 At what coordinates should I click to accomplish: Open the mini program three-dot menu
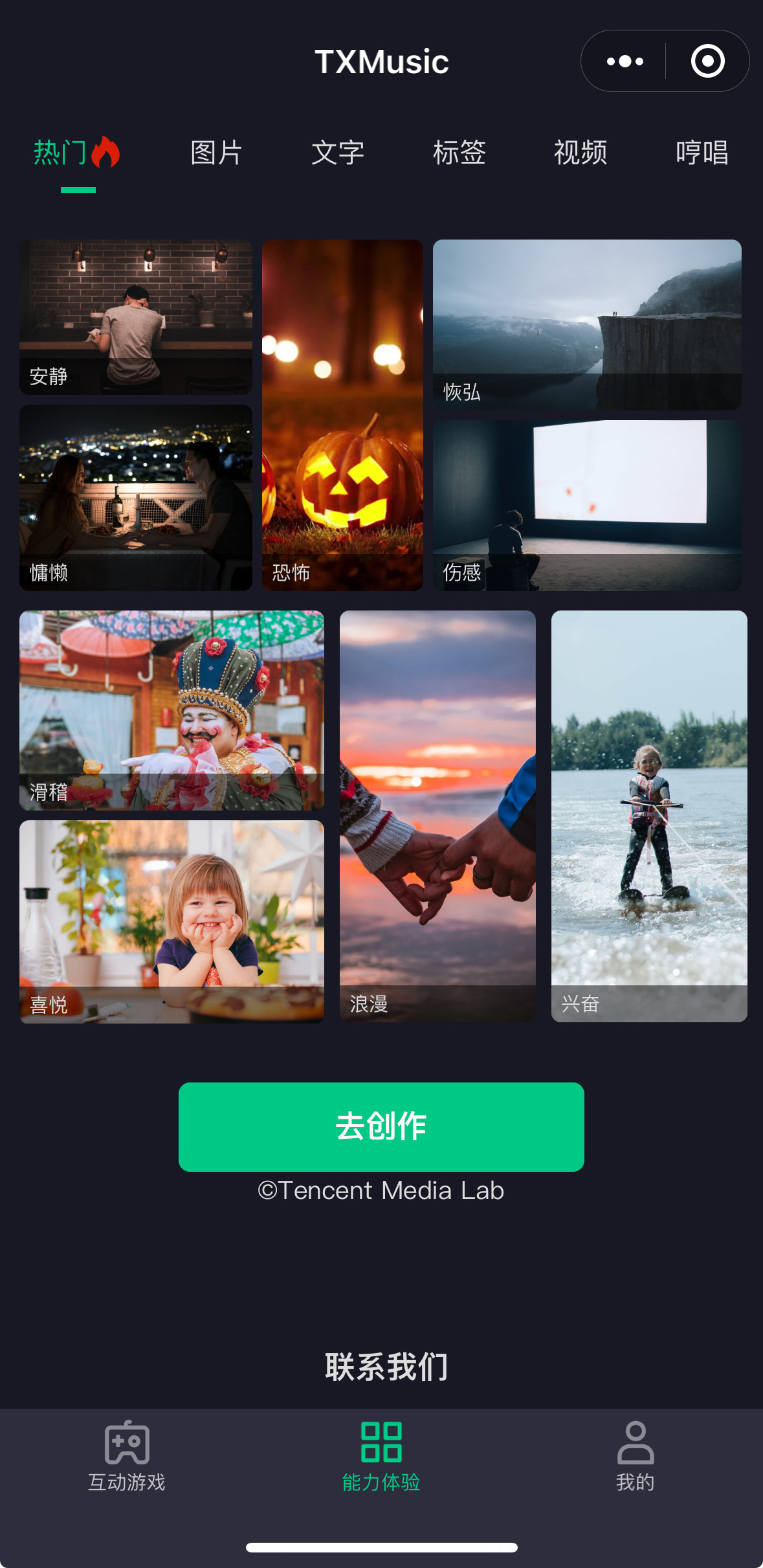click(x=625, y=62)
